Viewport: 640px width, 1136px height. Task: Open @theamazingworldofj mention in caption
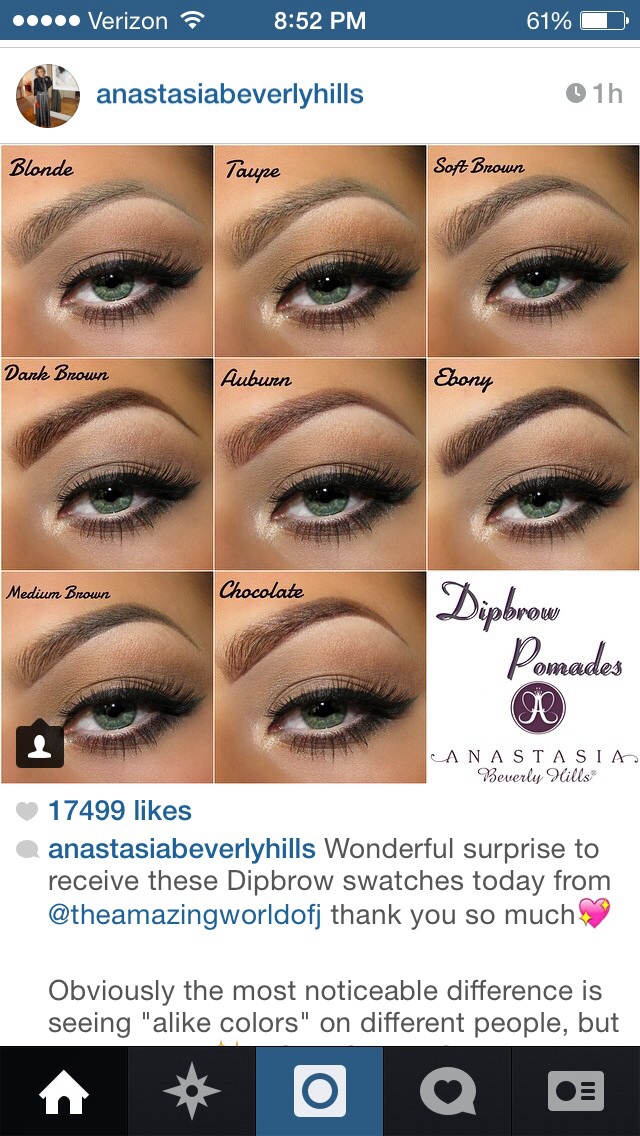tap(185, 915)
